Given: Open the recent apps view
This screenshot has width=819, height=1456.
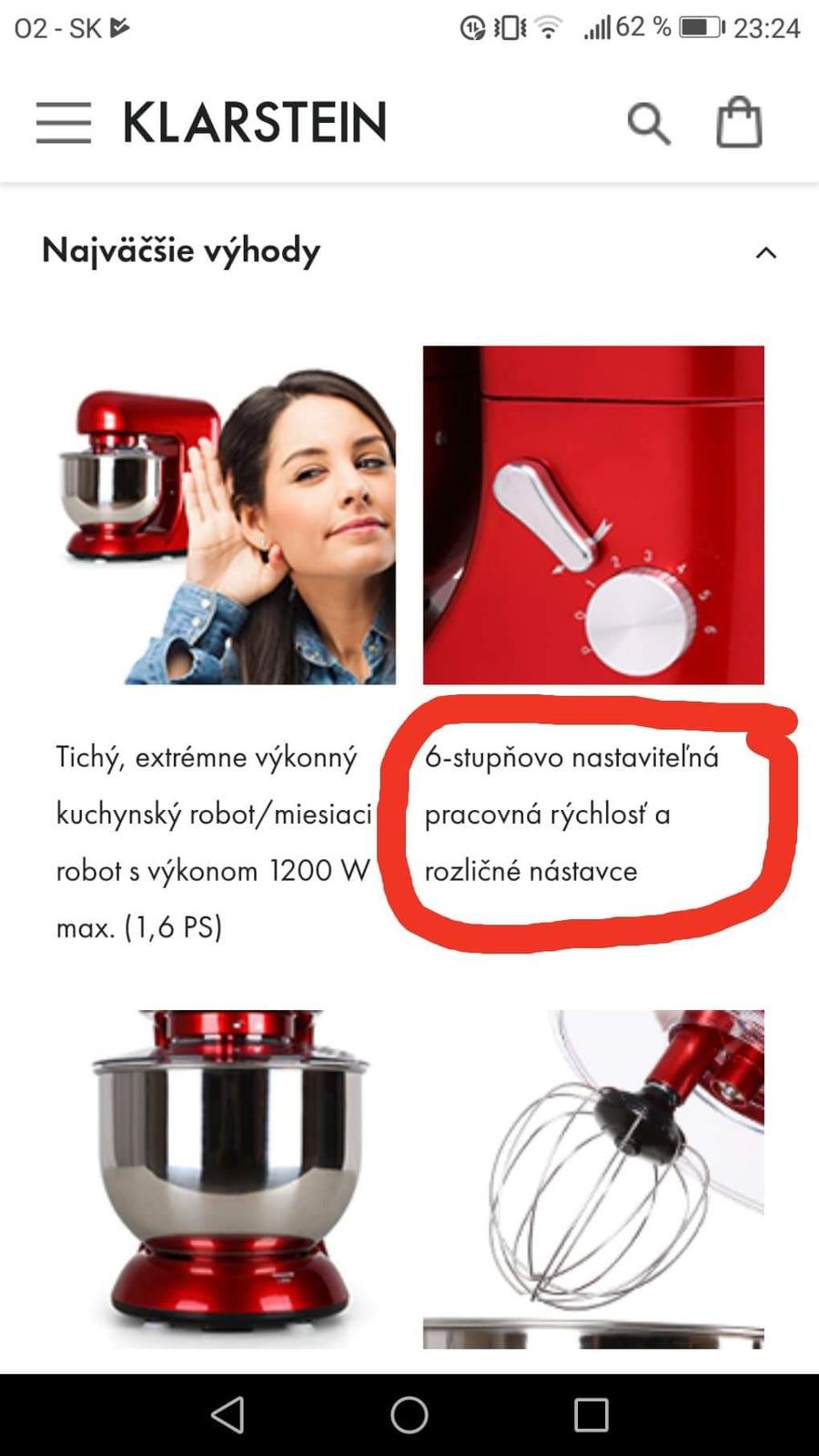Looking at the screenshot, I should (591, 1415).
